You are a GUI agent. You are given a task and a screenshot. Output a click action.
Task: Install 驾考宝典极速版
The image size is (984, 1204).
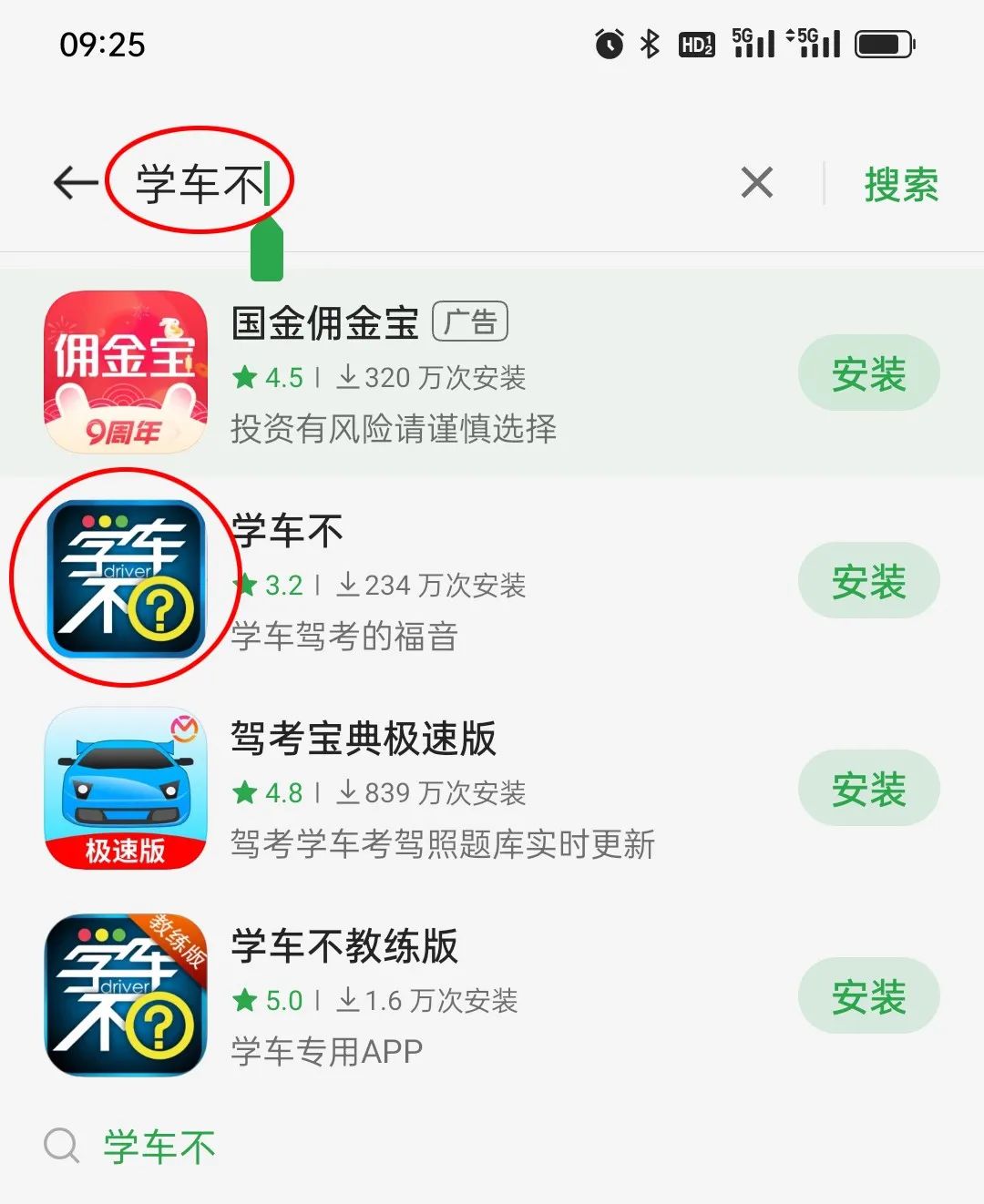coord(868,788)
